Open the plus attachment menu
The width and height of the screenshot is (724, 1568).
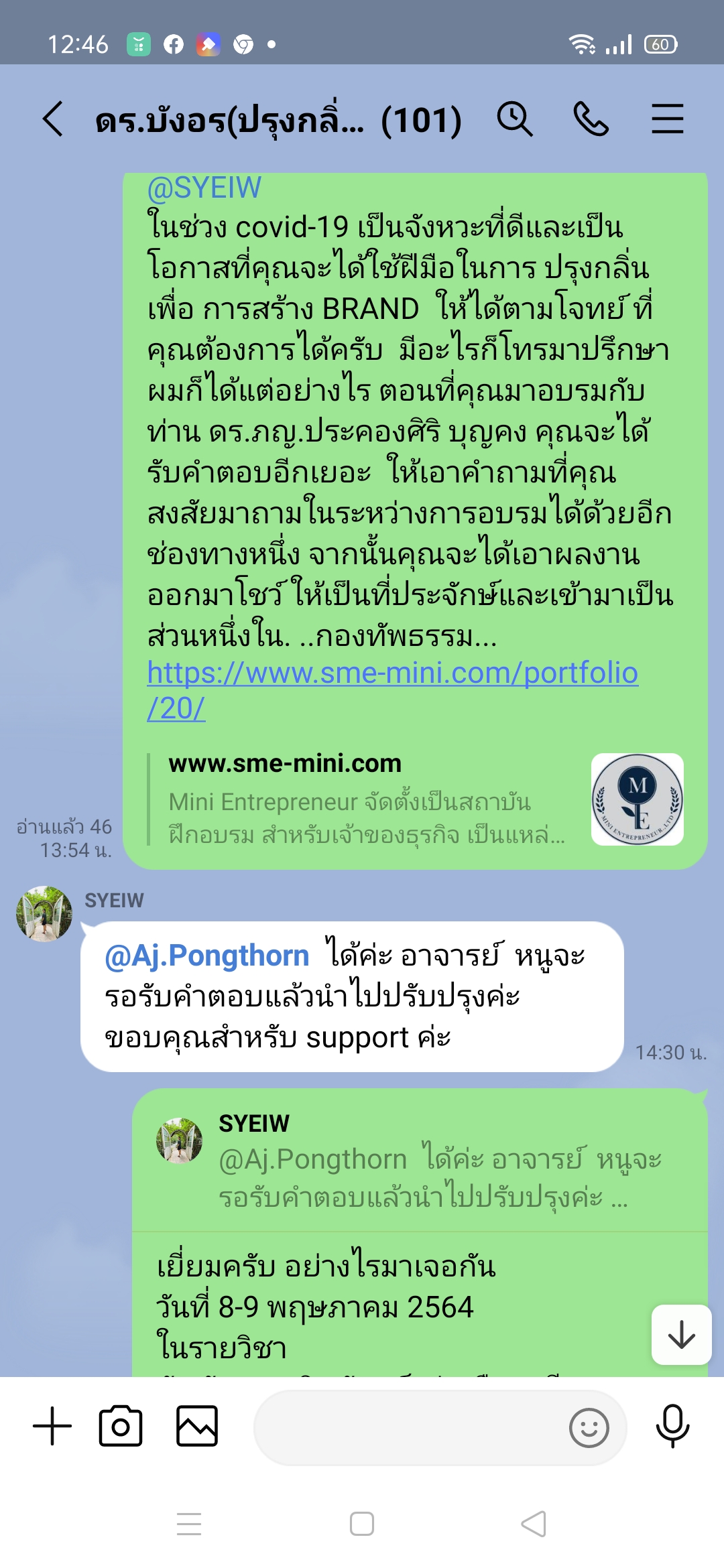[52, 1426]
